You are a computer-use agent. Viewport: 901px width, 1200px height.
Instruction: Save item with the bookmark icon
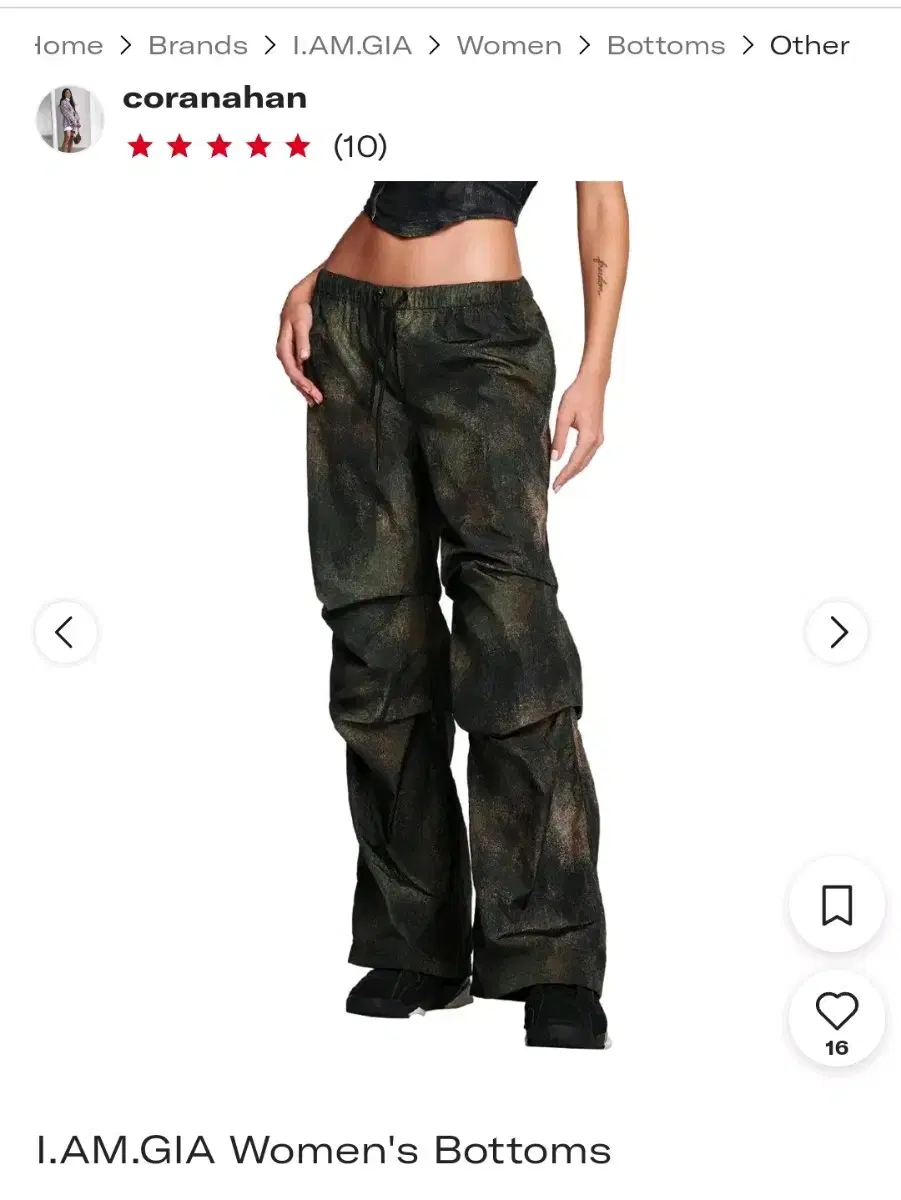835,906
